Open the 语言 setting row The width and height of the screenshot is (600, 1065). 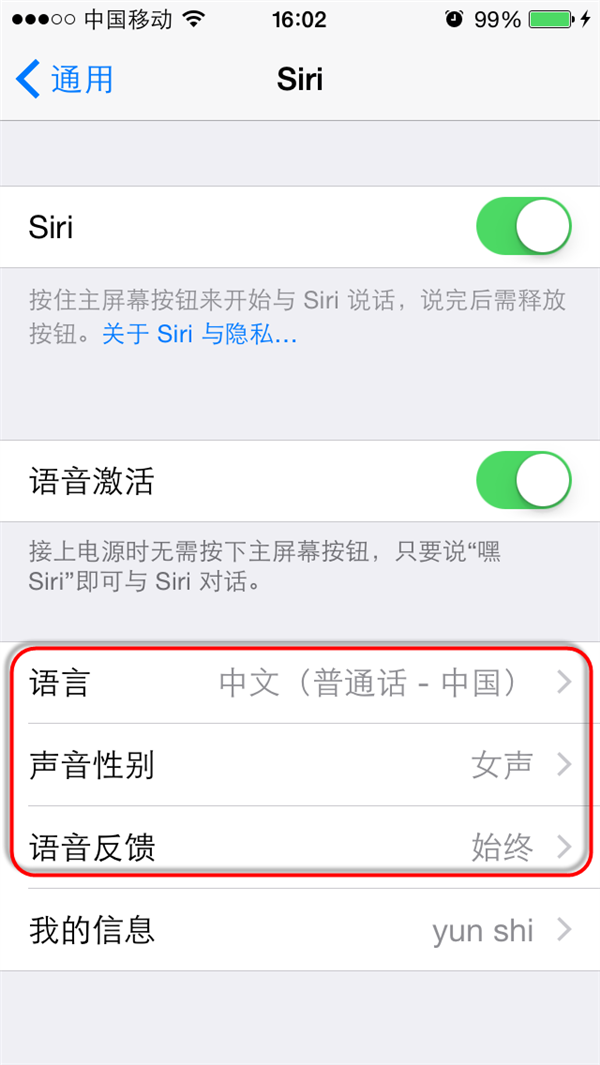point(300,684)
